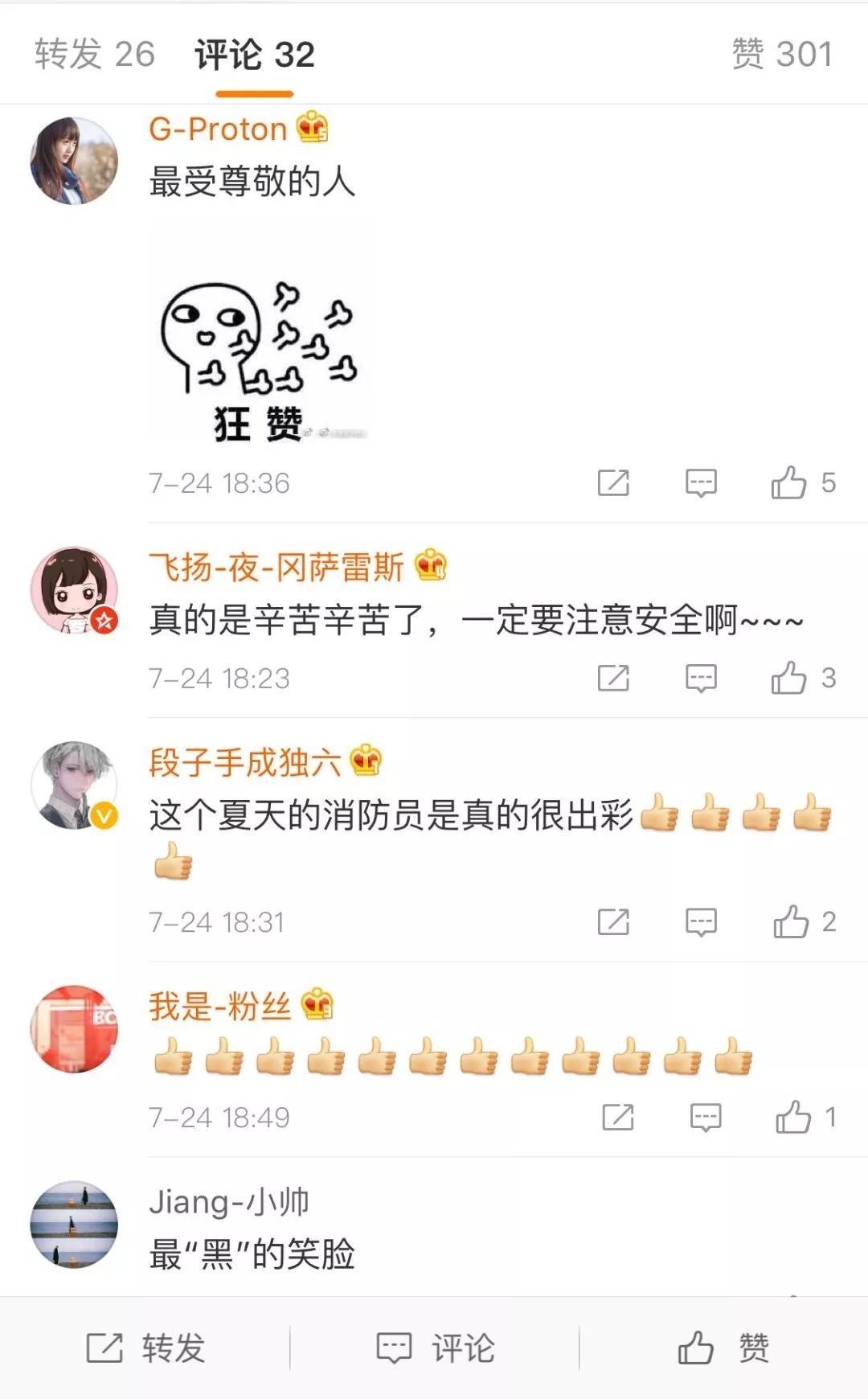Open G-Proton's profile avatar

click(x=74, y=161)
